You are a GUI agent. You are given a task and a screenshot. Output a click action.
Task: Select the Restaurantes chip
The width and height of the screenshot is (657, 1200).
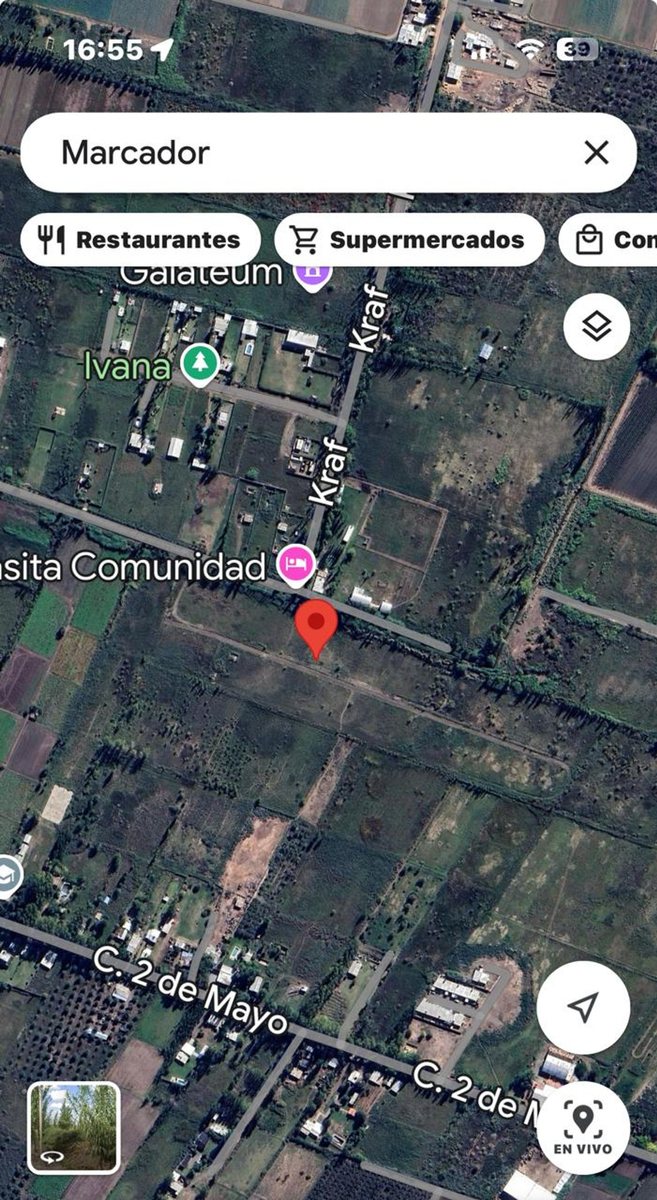(x=140, y=240)
